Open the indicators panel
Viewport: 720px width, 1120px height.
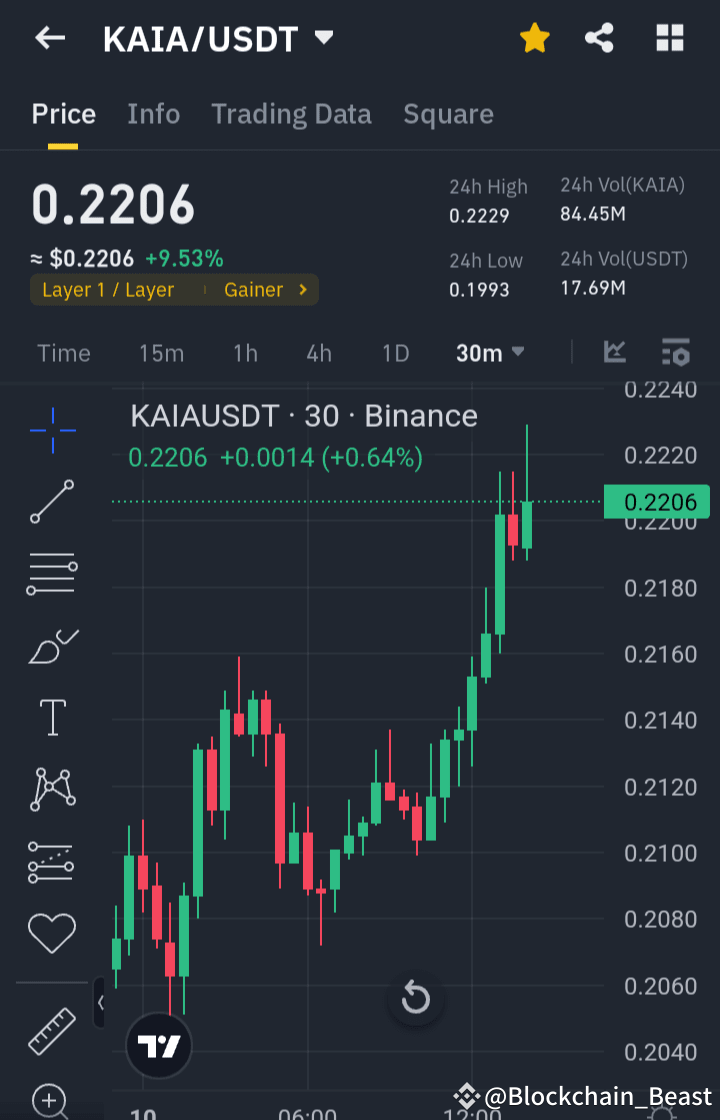tap(615, 352)
